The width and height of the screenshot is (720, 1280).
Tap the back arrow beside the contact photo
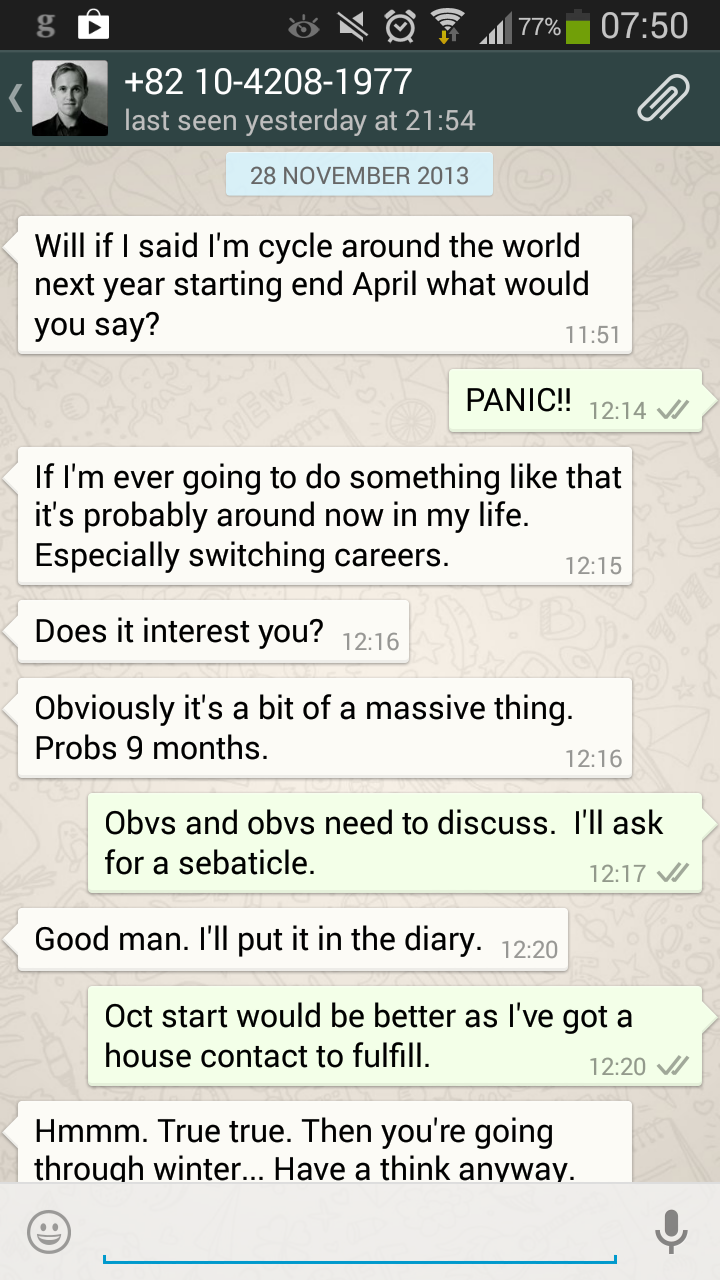pos(15,98)
